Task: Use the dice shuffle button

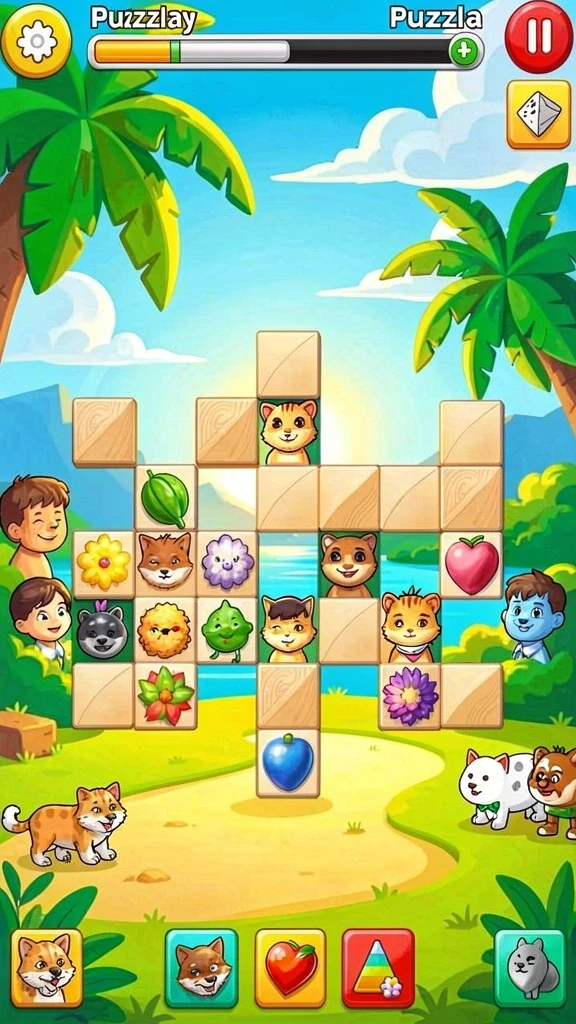Action: 539,114
